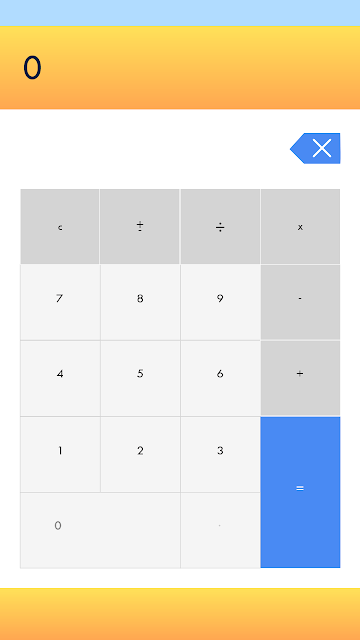
Task: Enter digit 8
Action: pyautogui.click(x=140, y=302)
